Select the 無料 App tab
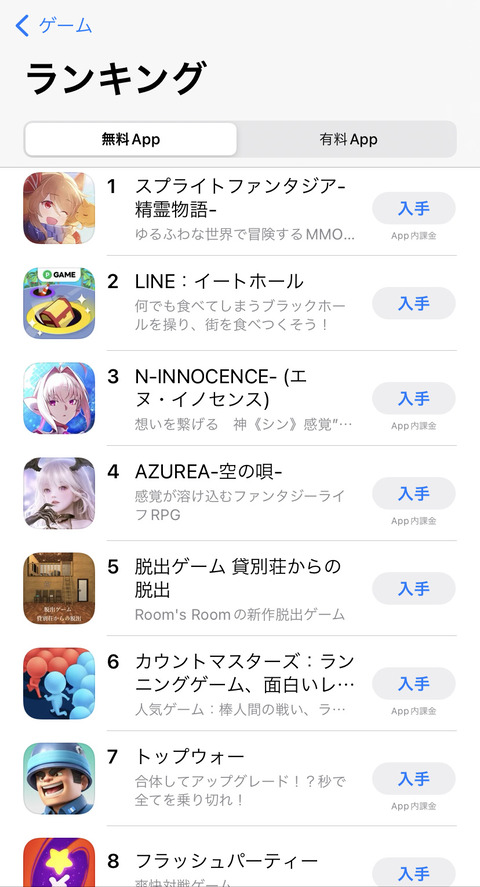Viewport: 480px width, 887px height. [131, 139]
